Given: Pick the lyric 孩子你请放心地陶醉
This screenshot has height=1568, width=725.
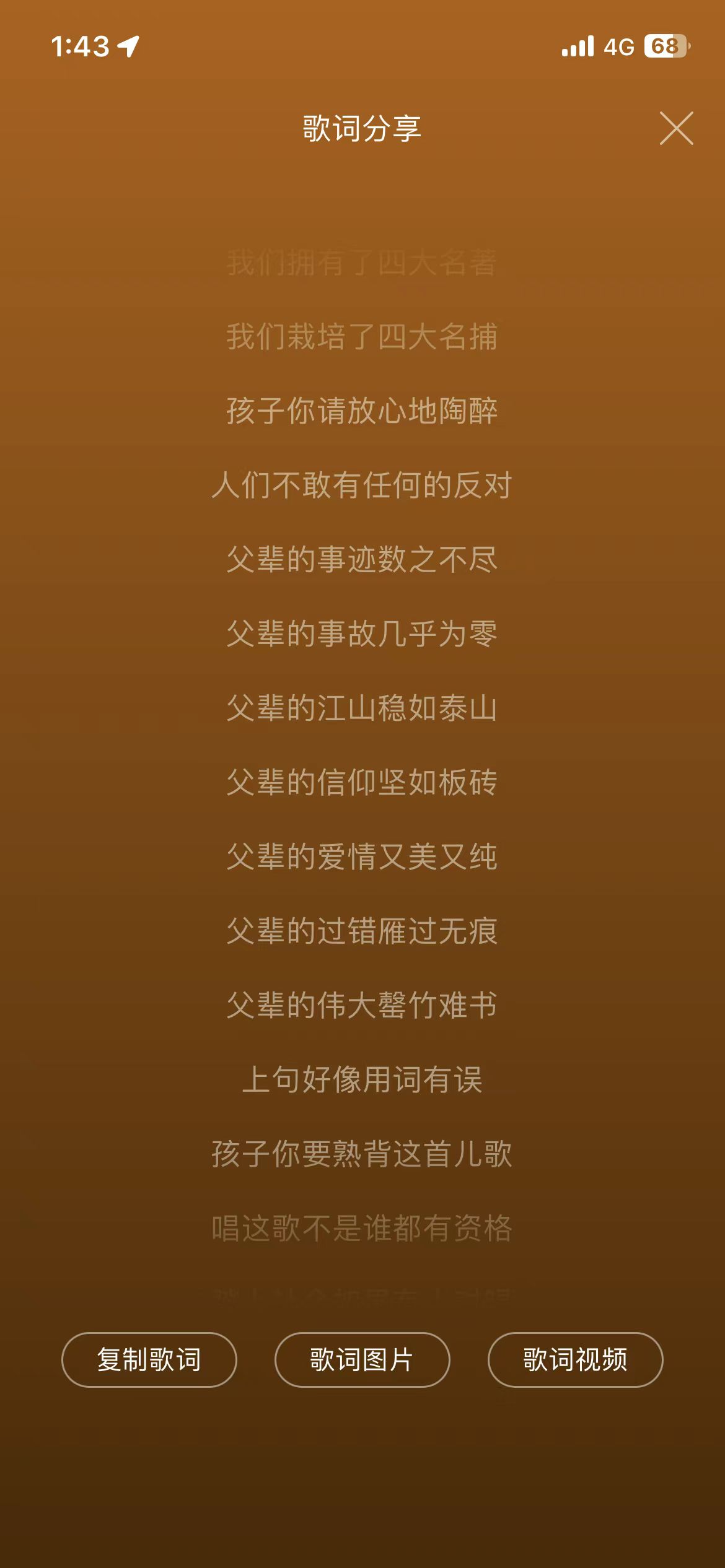Looking at the screenshot, I should click(x=362, y=411).
